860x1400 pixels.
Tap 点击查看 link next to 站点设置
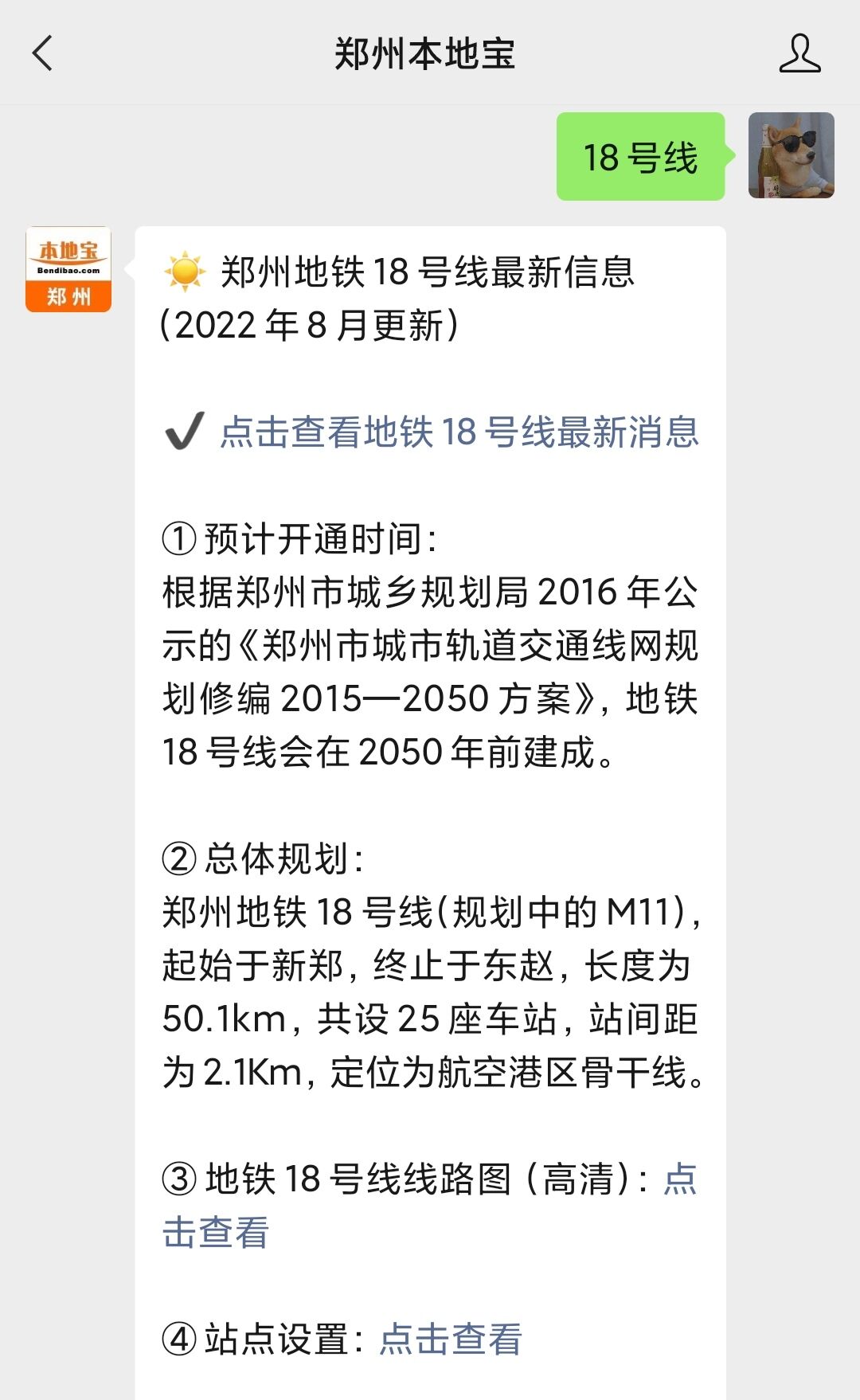[x=451, y=1339]
